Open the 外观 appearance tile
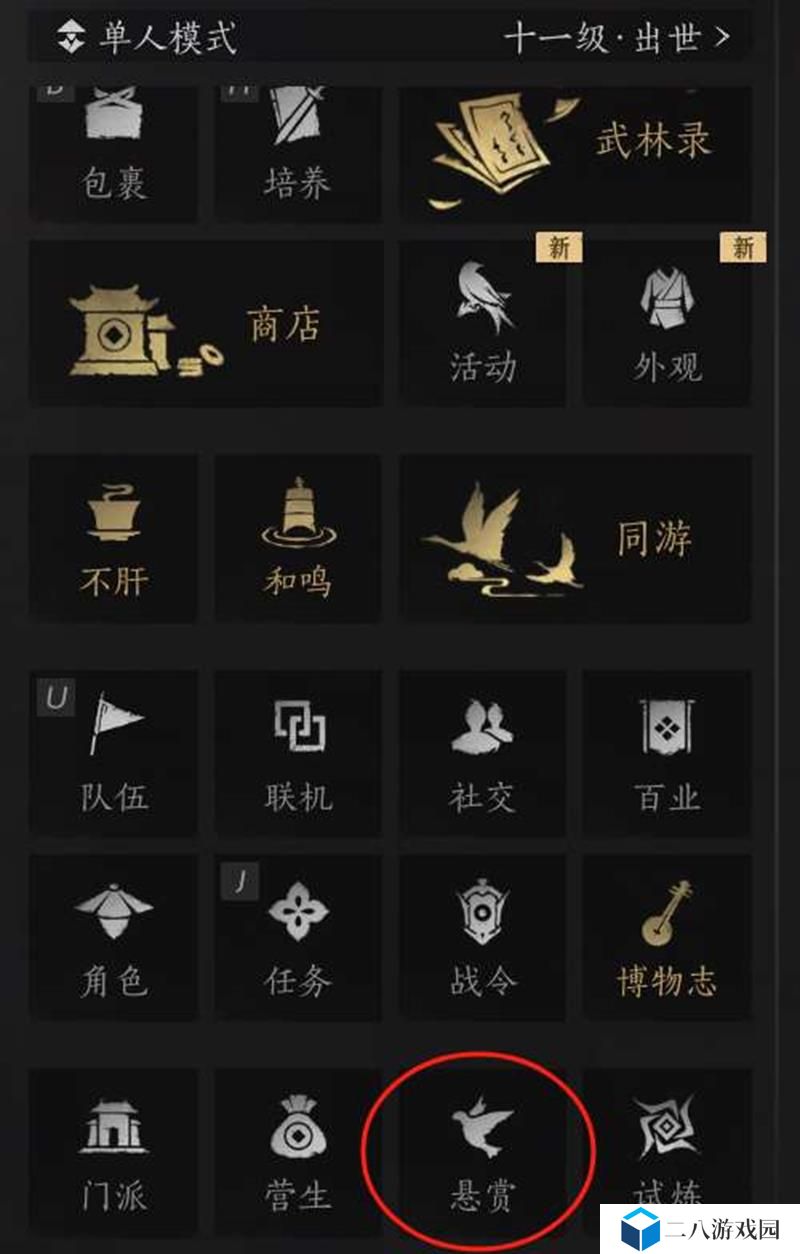Viewport: 800px width, 1254px height. click(x=667, y=324)
